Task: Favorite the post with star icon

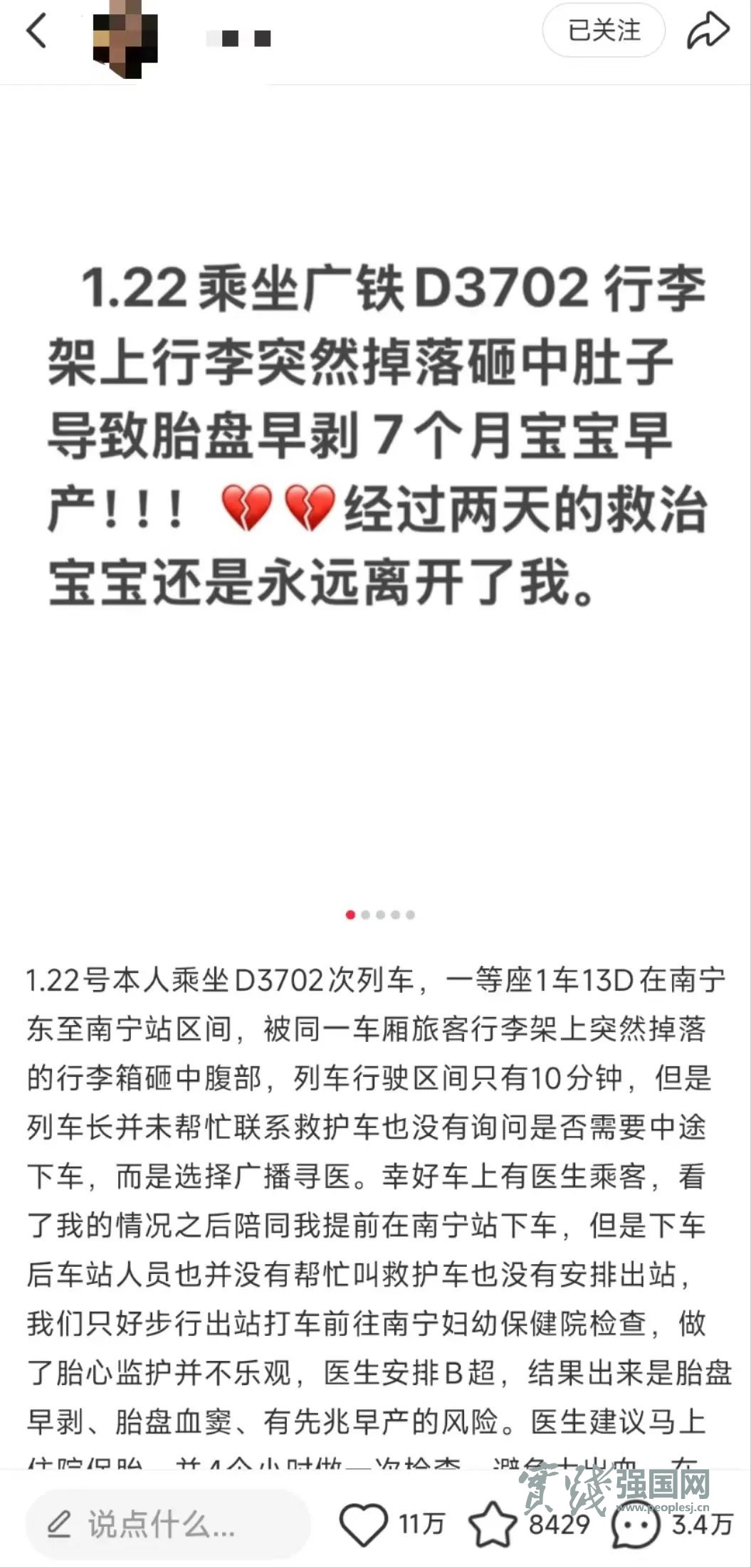Action: point(493,1524)
